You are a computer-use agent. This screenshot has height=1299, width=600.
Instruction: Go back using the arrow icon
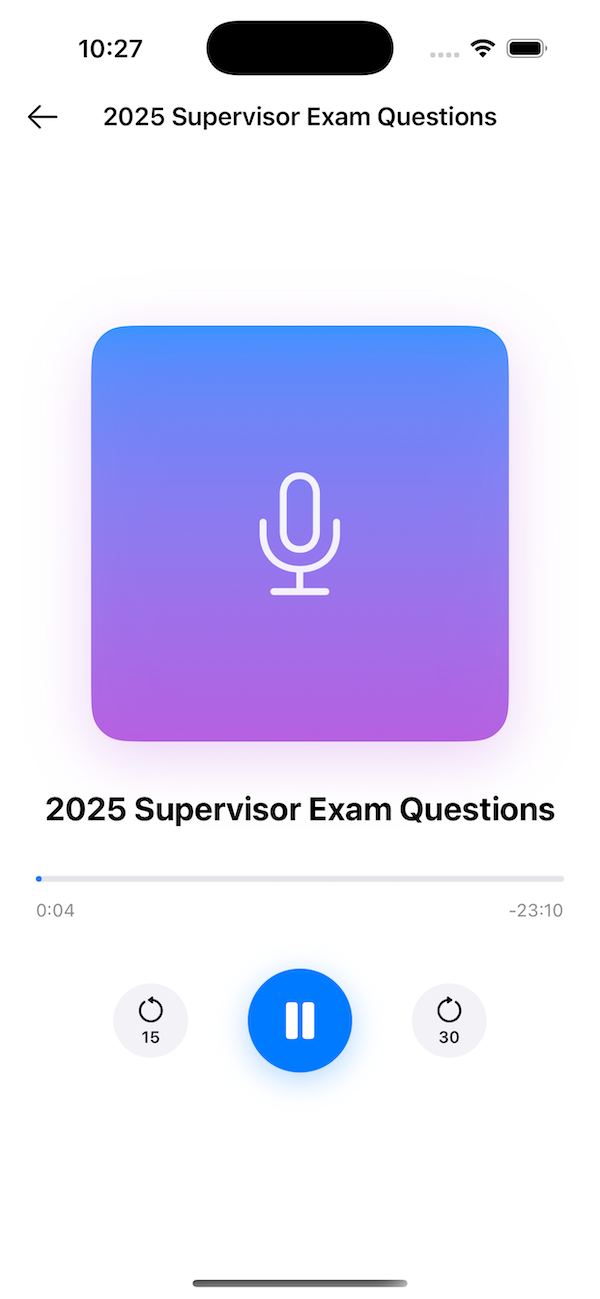pos(42,117)
